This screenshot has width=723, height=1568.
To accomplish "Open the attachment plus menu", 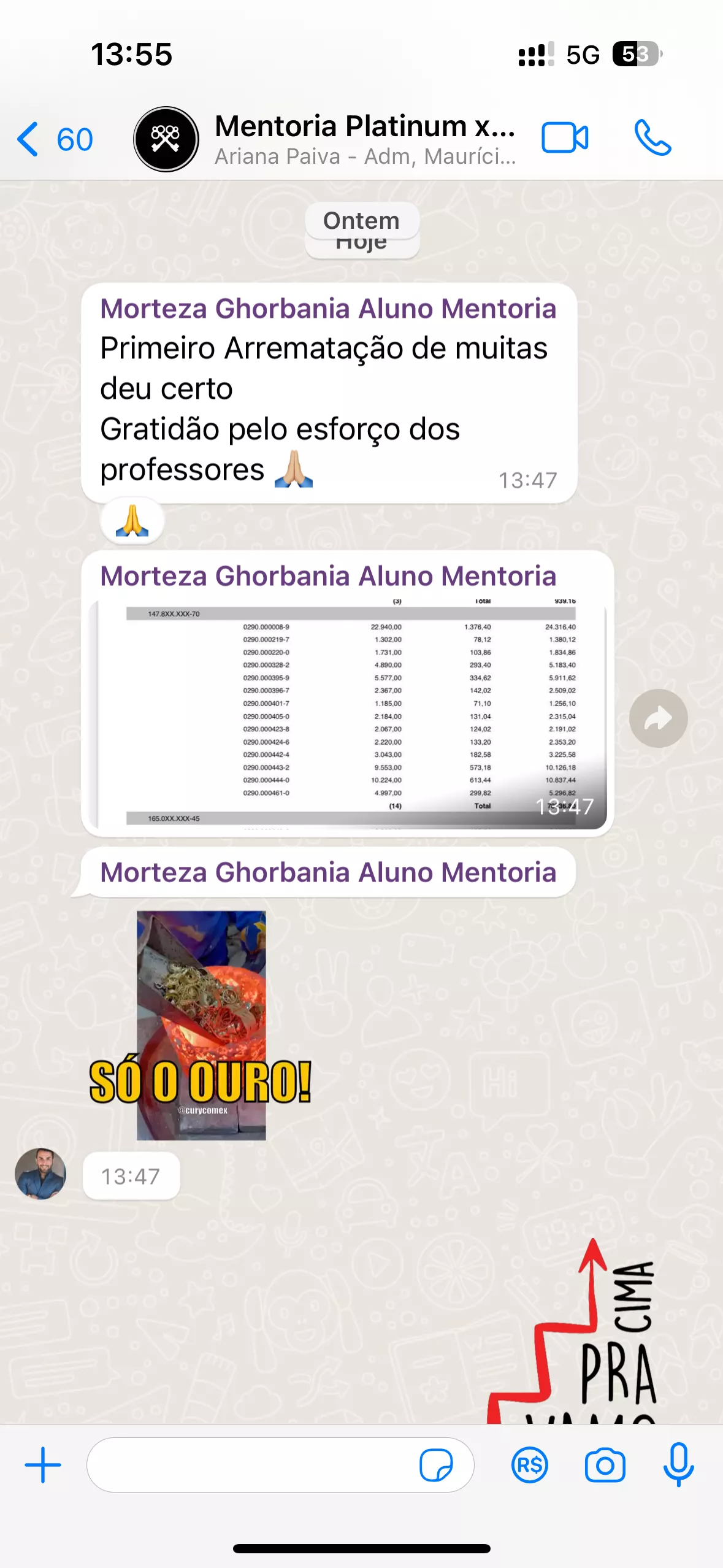I will click(43, 1465).
